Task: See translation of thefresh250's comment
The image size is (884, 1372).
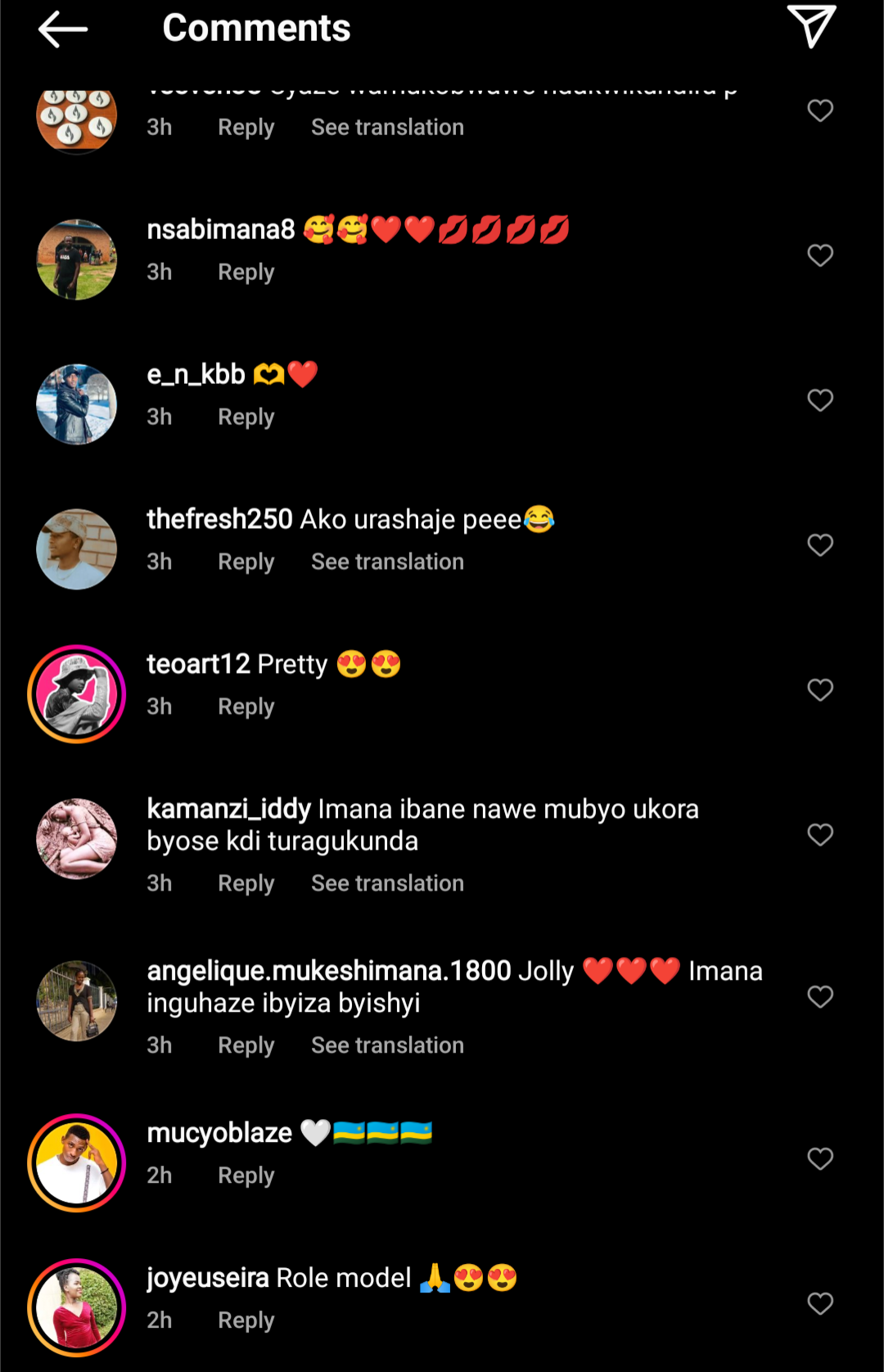Action: pyautogui.click(x=387, y=562)
